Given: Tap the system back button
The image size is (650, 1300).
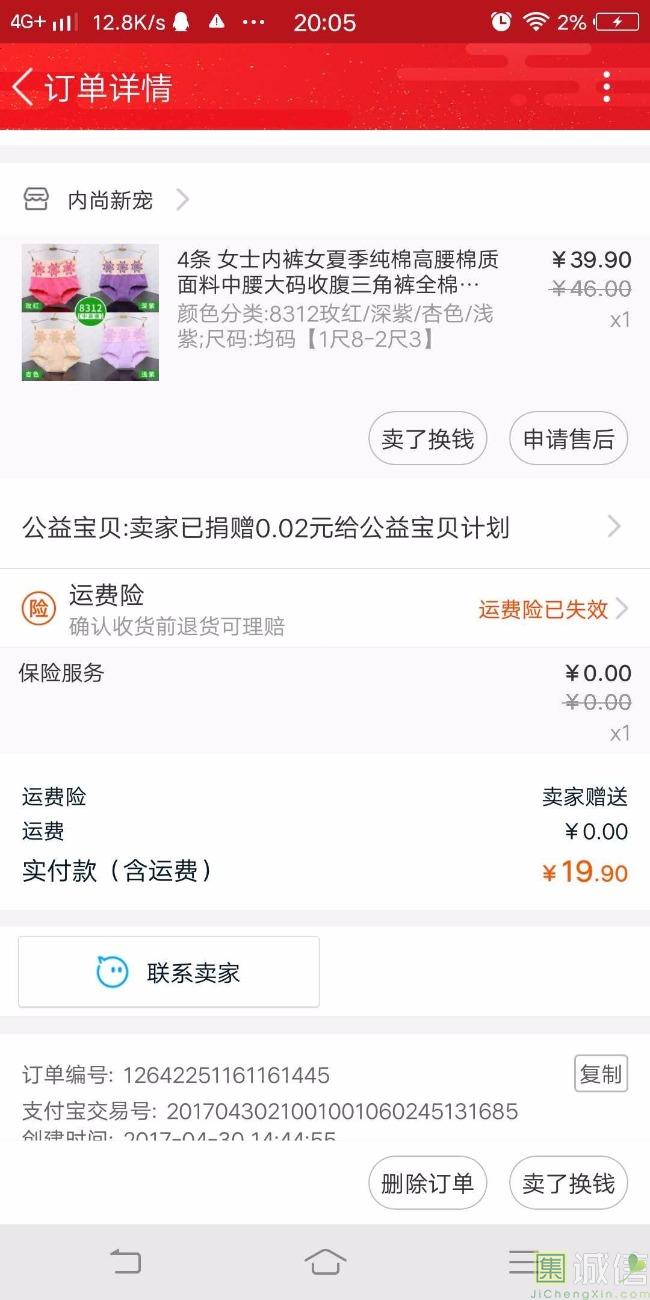Looking at the screenshot, I should click(126, 1262).
